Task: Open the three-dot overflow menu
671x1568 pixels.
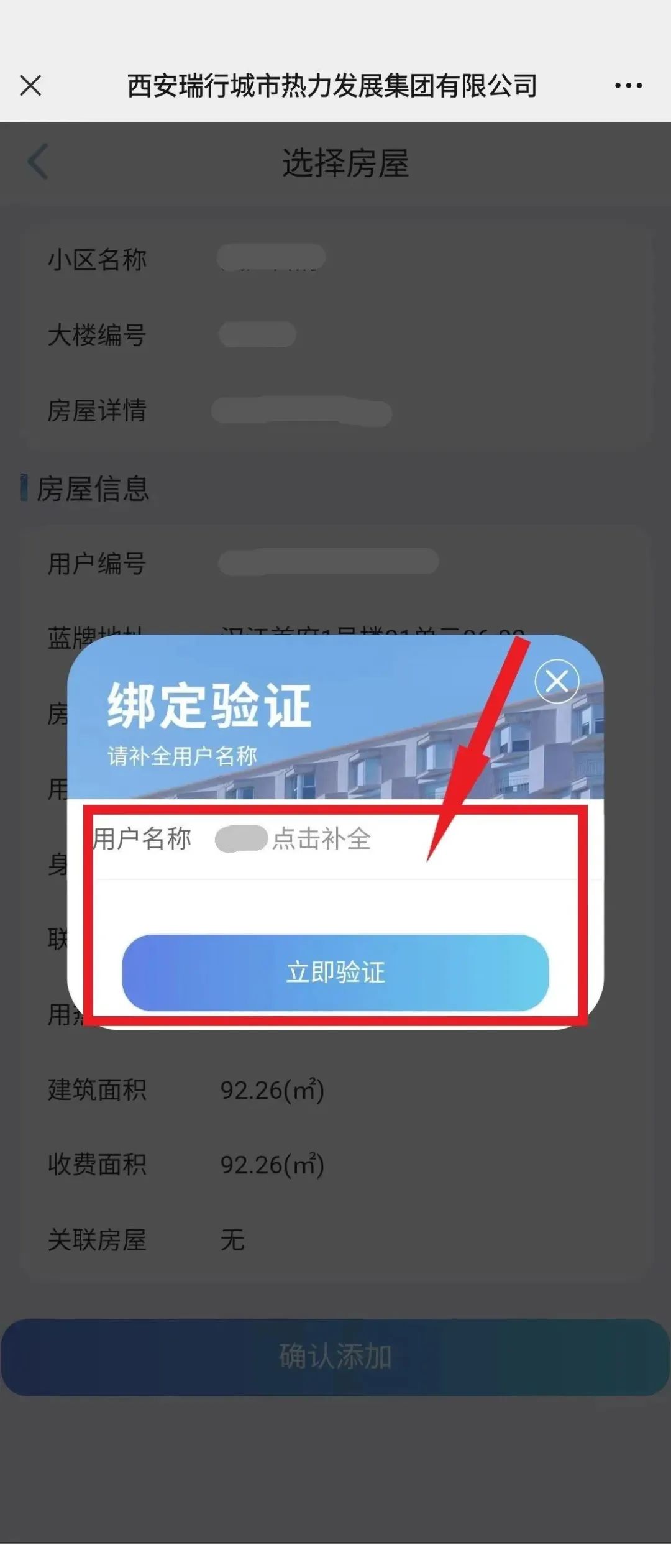Action: (628, 85)
